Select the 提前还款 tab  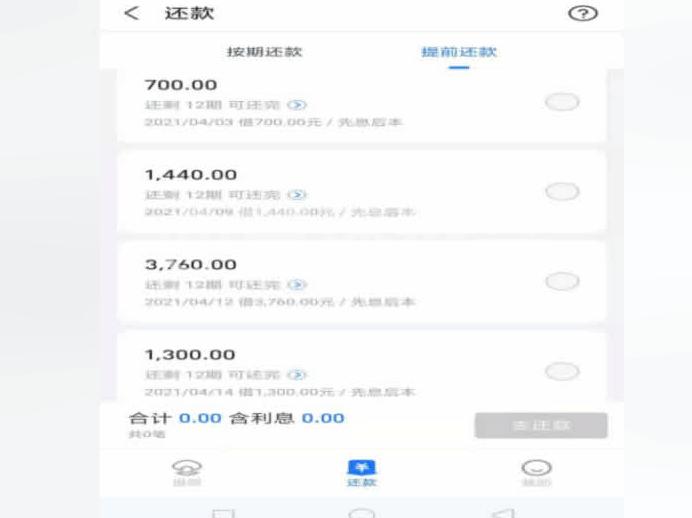(459, 52)
